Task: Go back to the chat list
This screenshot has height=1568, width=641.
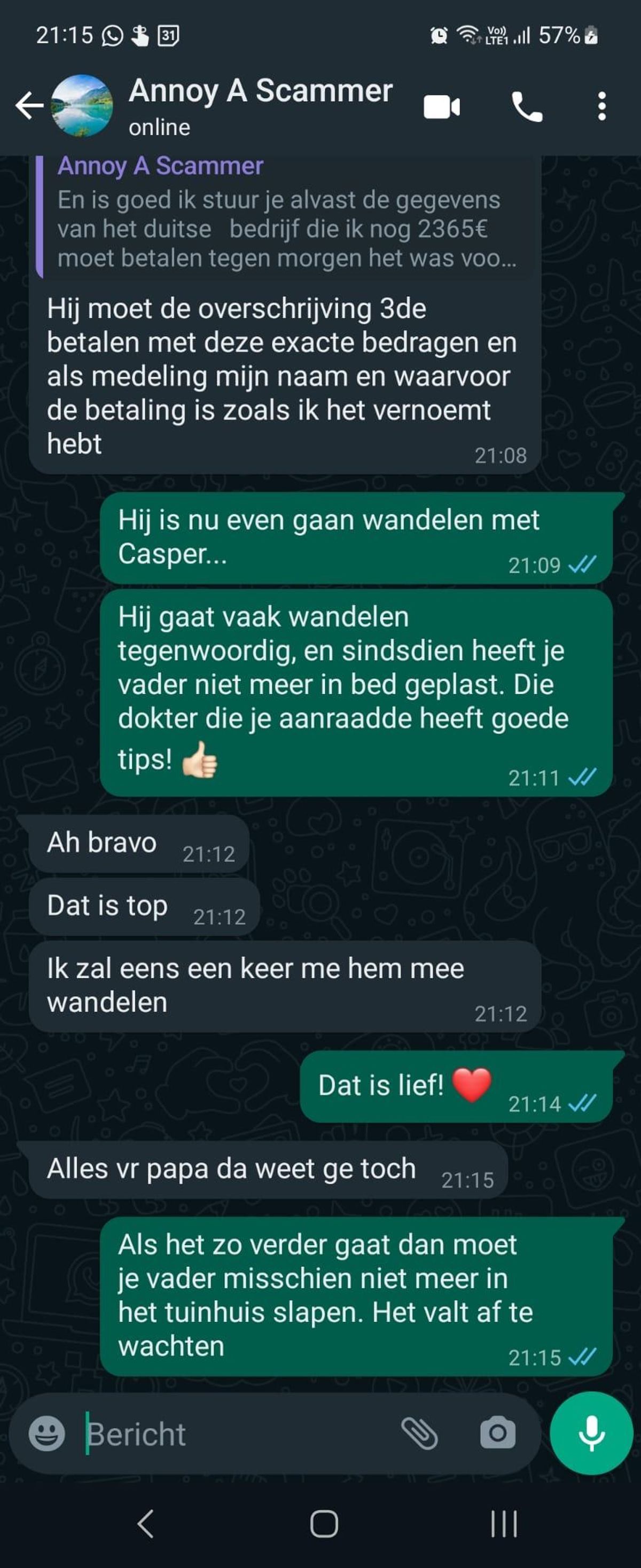Action: click(x=29, y=106)
